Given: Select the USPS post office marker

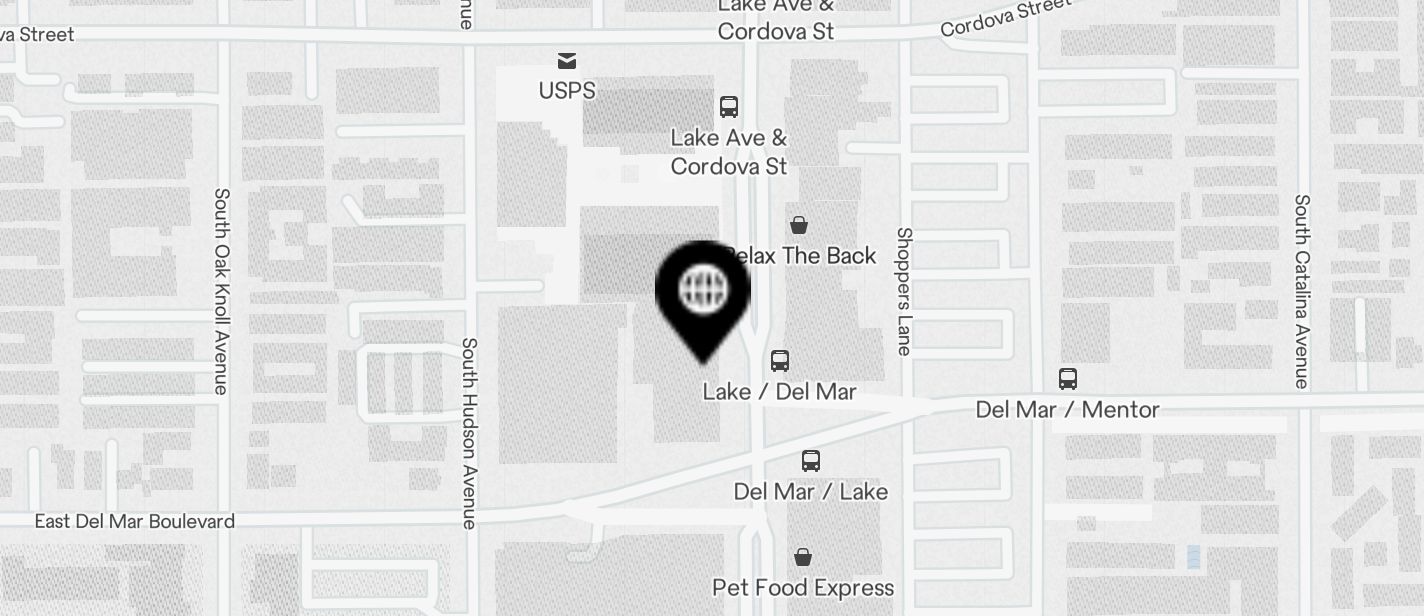Looking at the screenshot, I should [567, 62].
